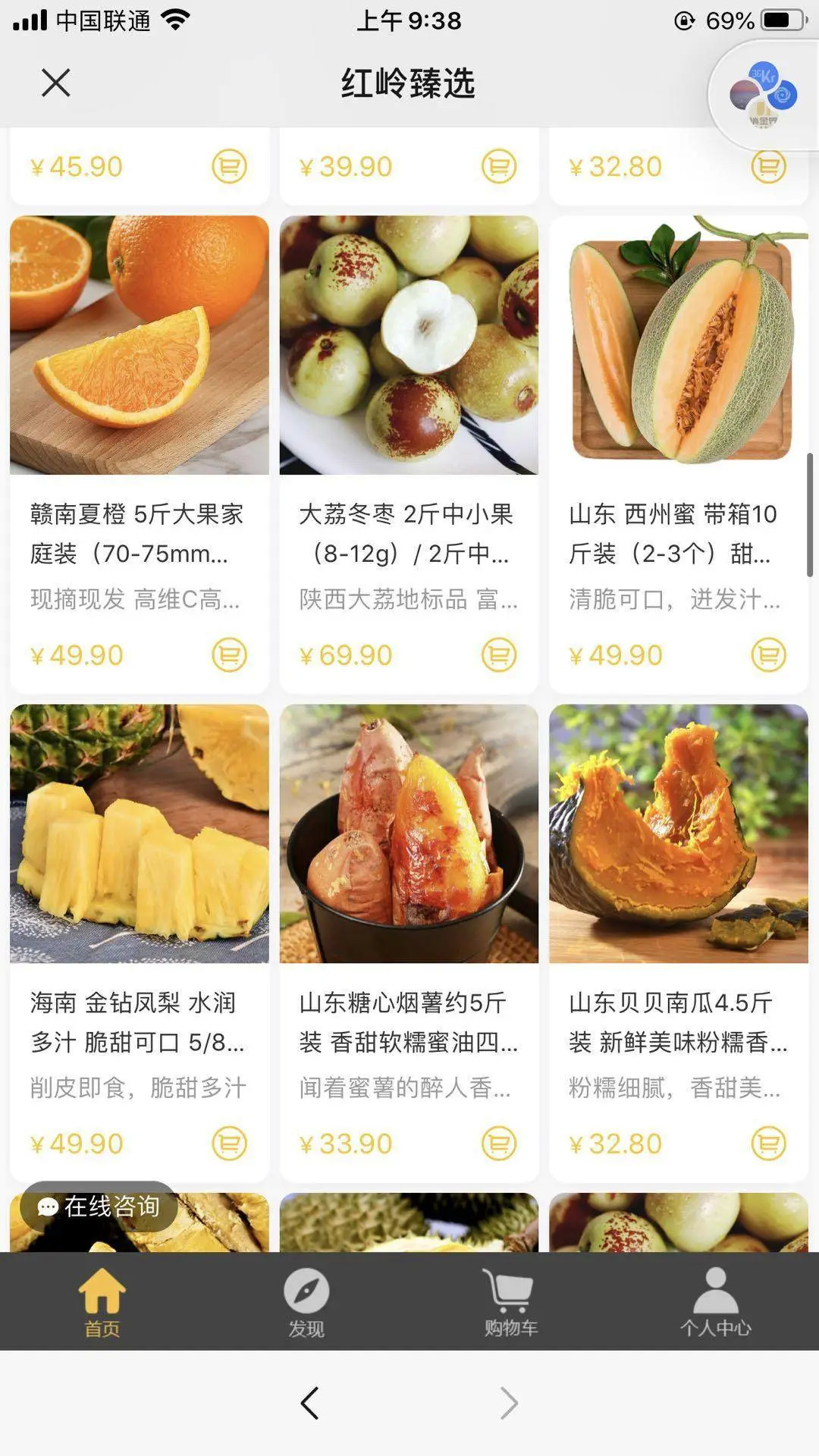Switch to 个人中心 tab

tap(715, 1301)
